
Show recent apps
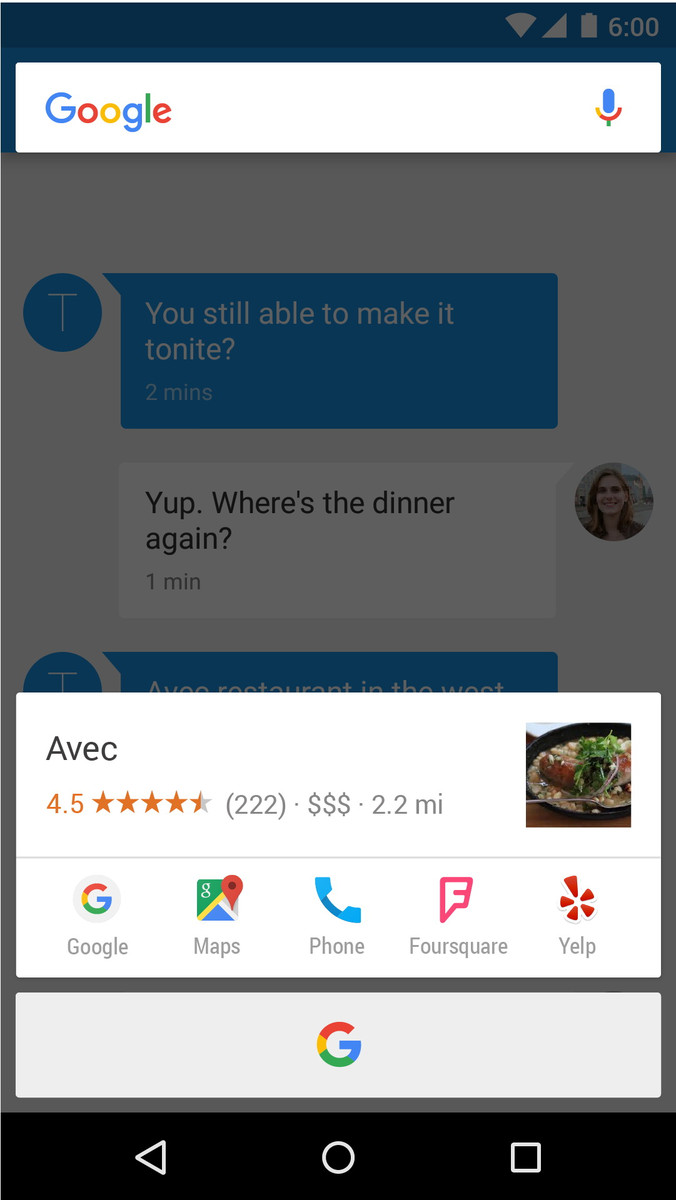525,1157
